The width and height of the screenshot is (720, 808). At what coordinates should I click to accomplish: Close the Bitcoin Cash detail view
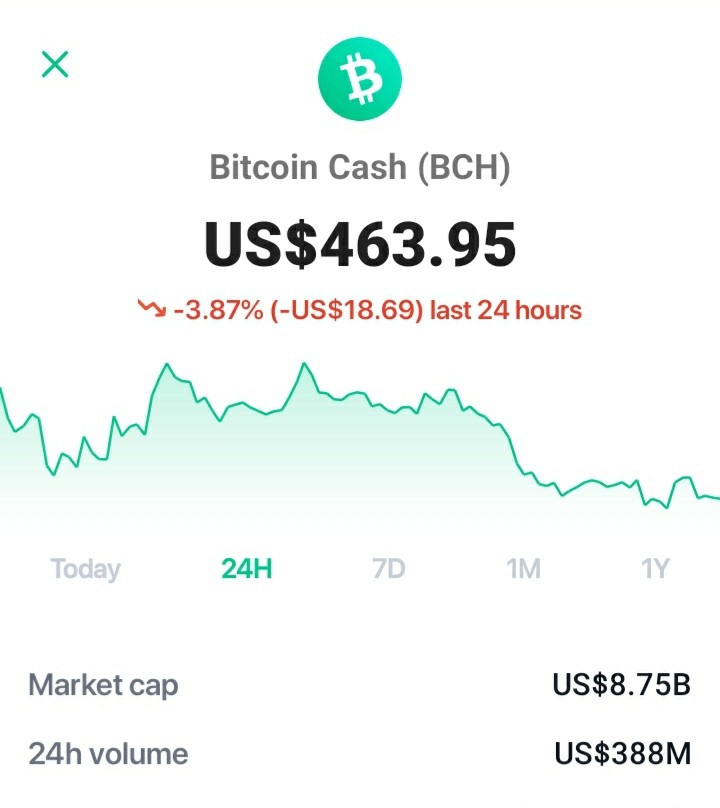pyautogui.click(x=55, y=64)
